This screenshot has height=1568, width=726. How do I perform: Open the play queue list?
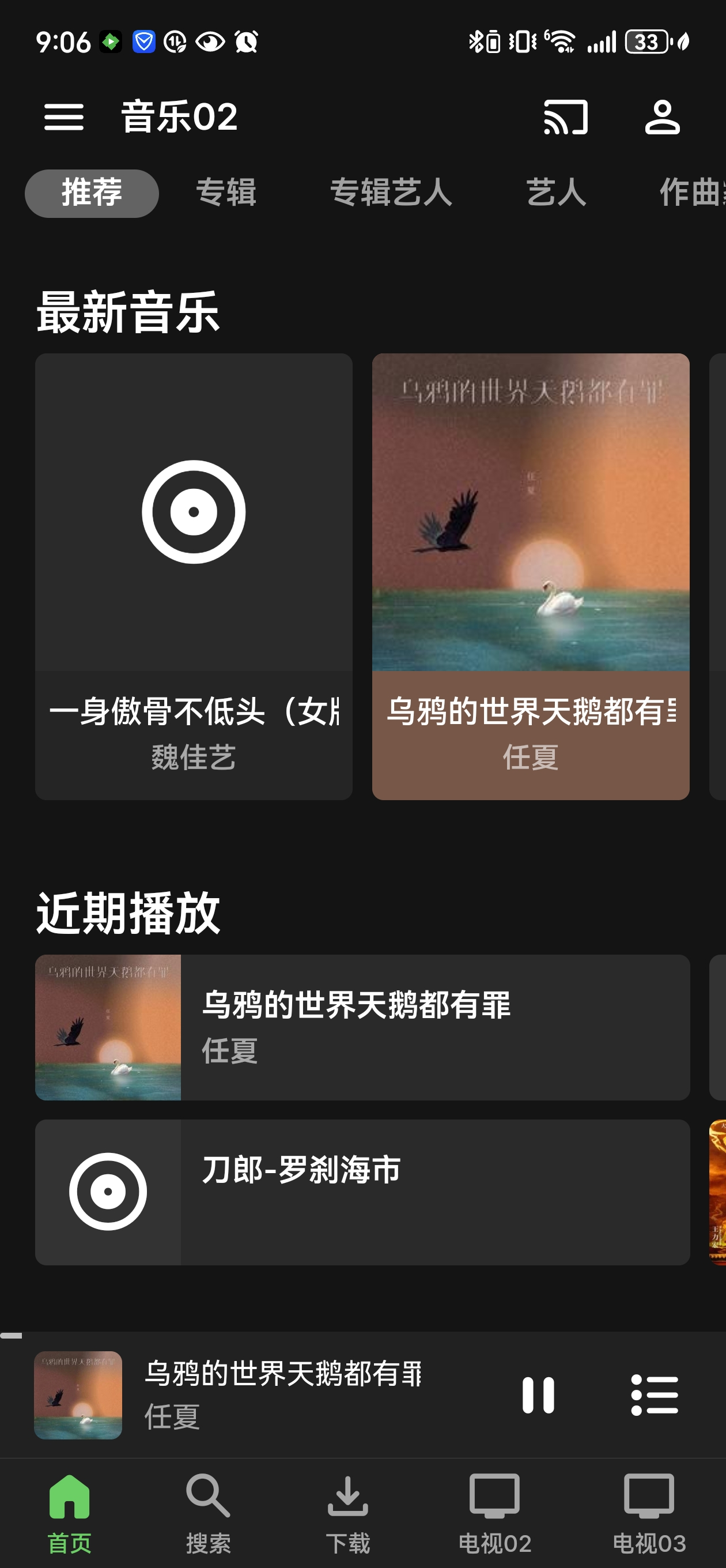coord(655,1394)
